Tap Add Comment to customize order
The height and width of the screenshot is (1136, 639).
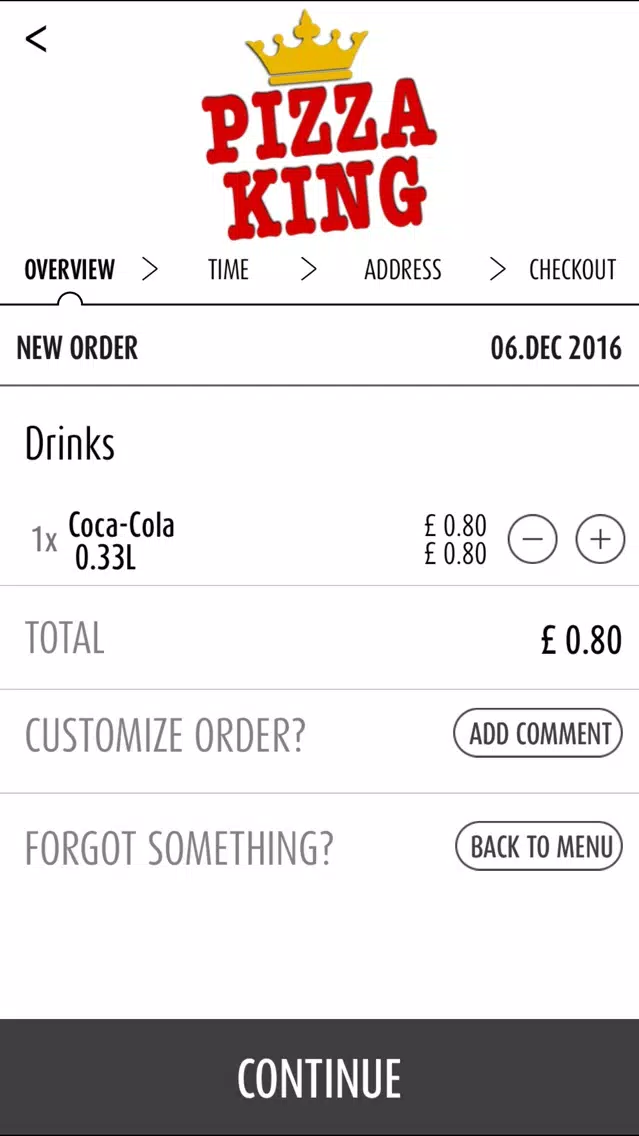538,733
